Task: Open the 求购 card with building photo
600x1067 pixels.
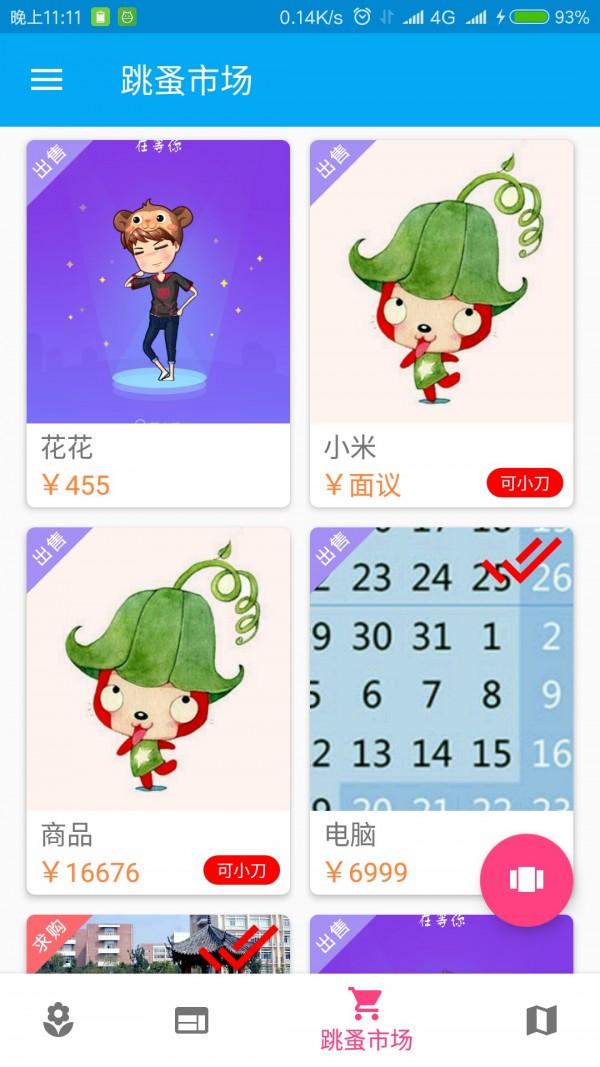Action: coord(158,945)
